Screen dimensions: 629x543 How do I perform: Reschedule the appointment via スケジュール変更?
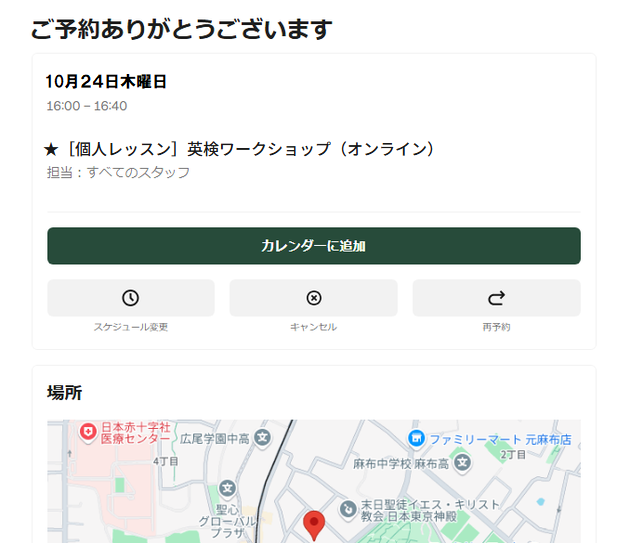pyautogui.click(x=131, y=298)
